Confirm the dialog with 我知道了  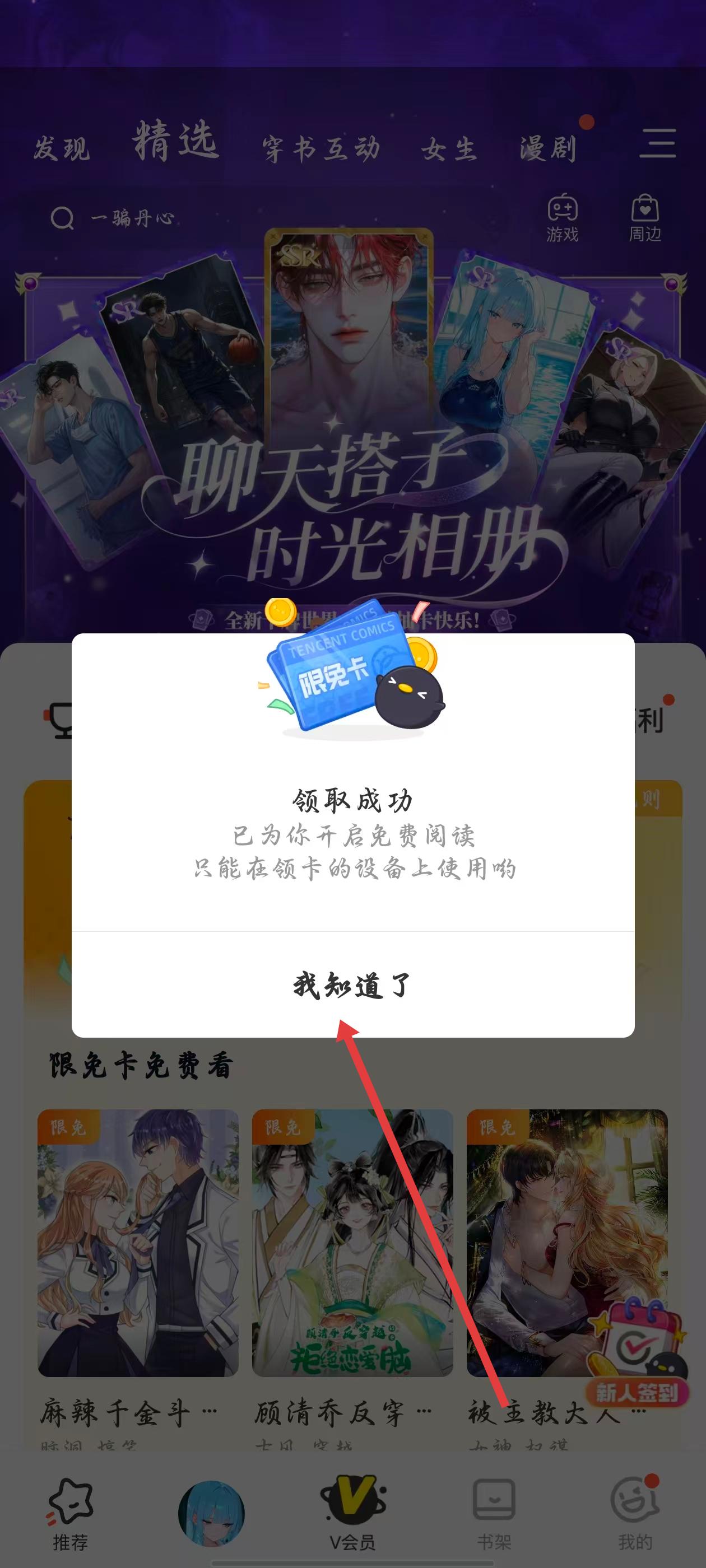point(352,985)
